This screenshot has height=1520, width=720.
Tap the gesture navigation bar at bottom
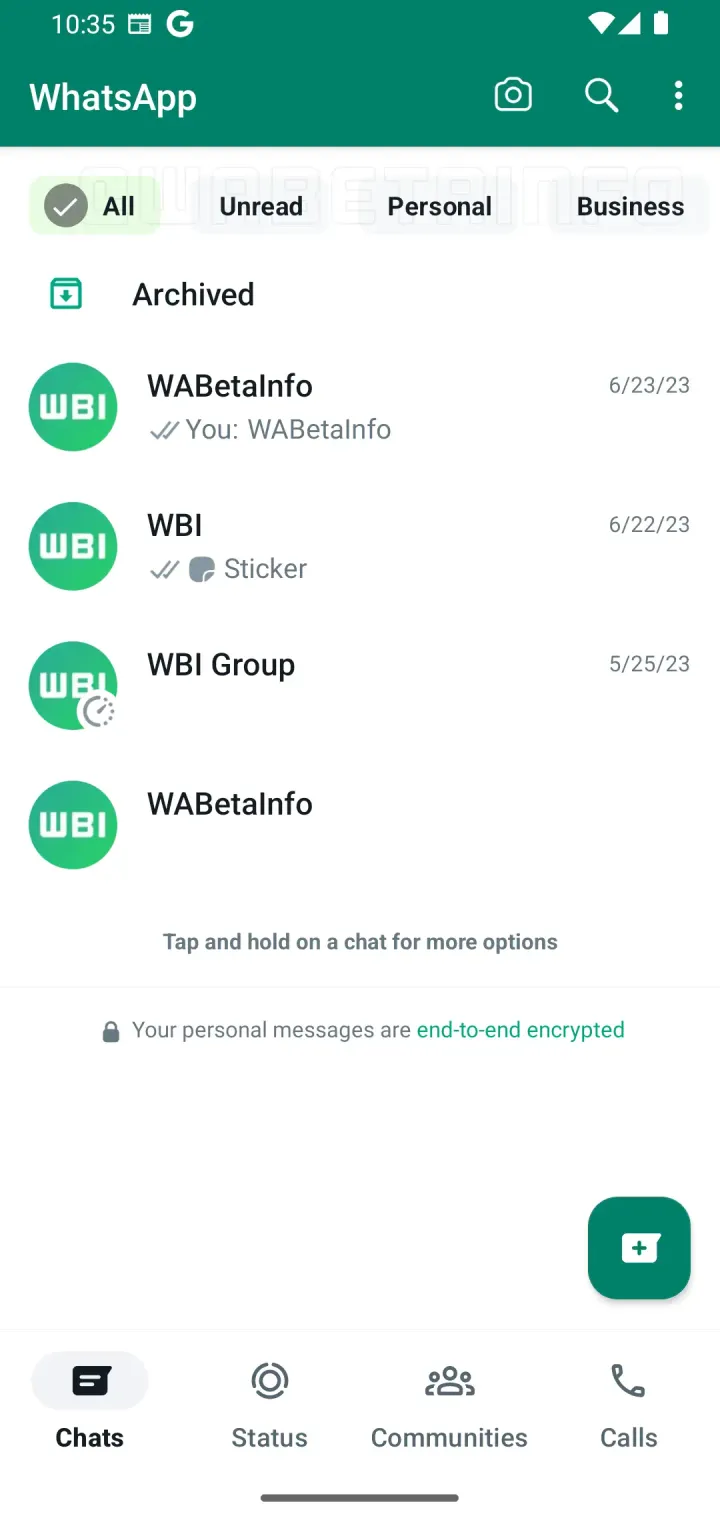[360, 1497]
